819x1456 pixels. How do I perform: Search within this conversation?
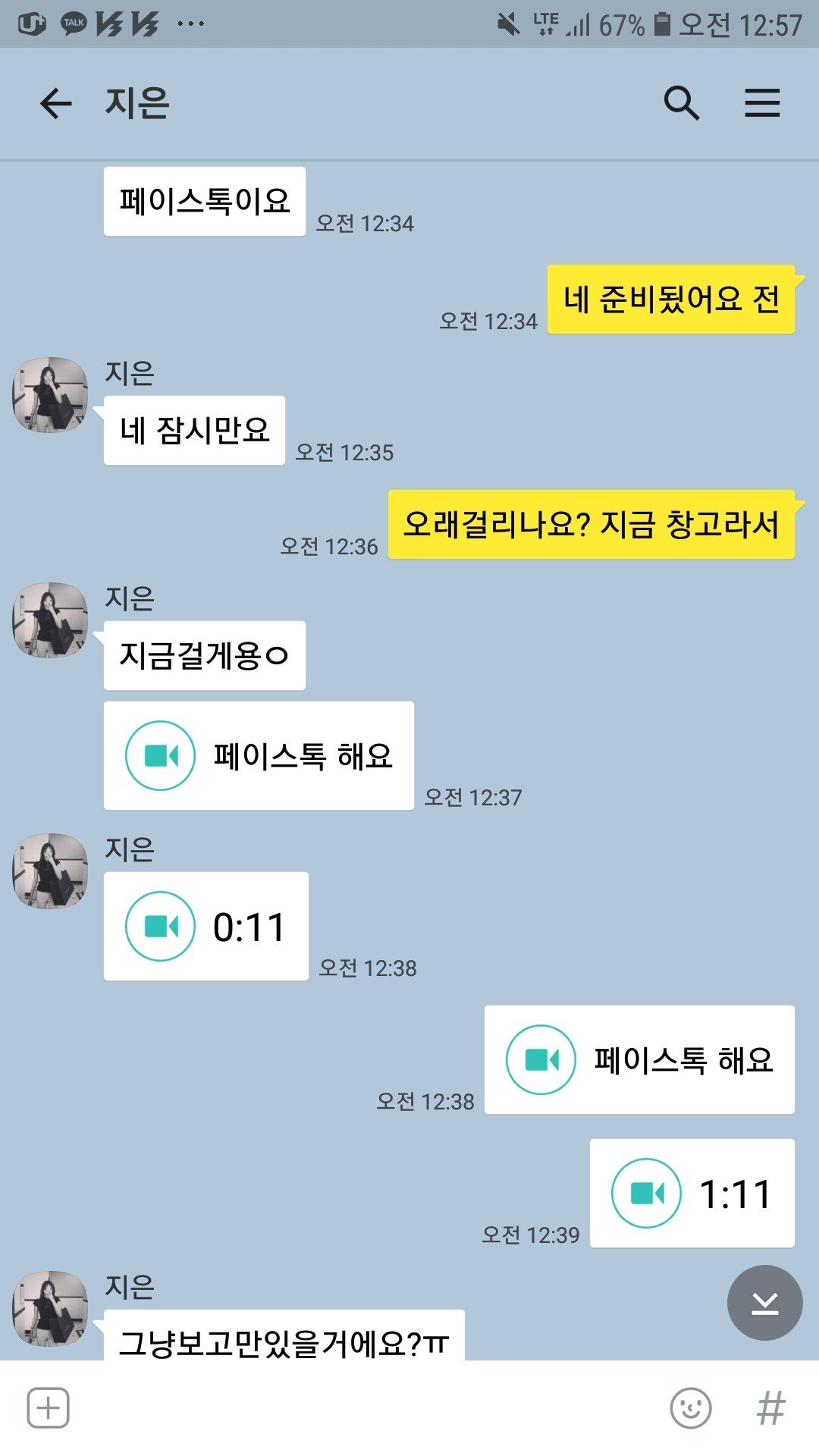pos(681,103)
